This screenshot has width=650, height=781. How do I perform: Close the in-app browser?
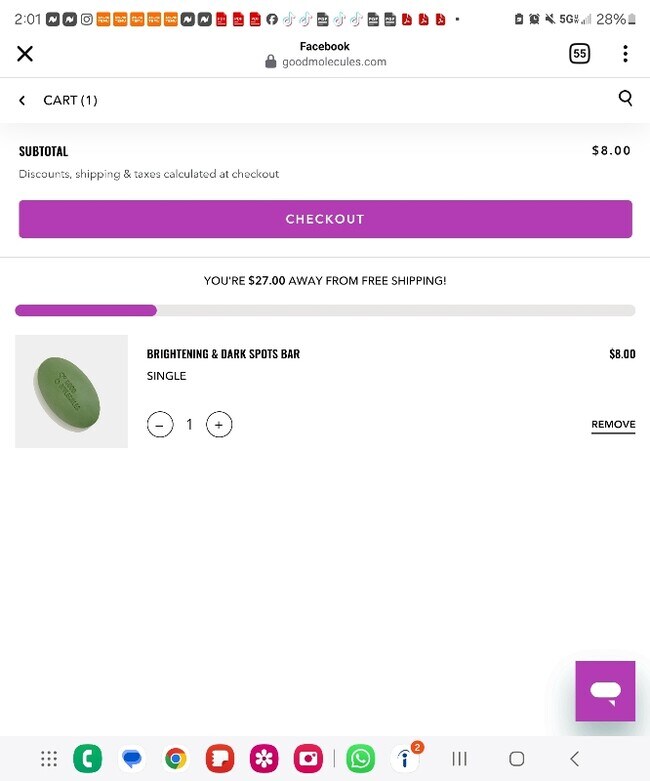[25, 54]
